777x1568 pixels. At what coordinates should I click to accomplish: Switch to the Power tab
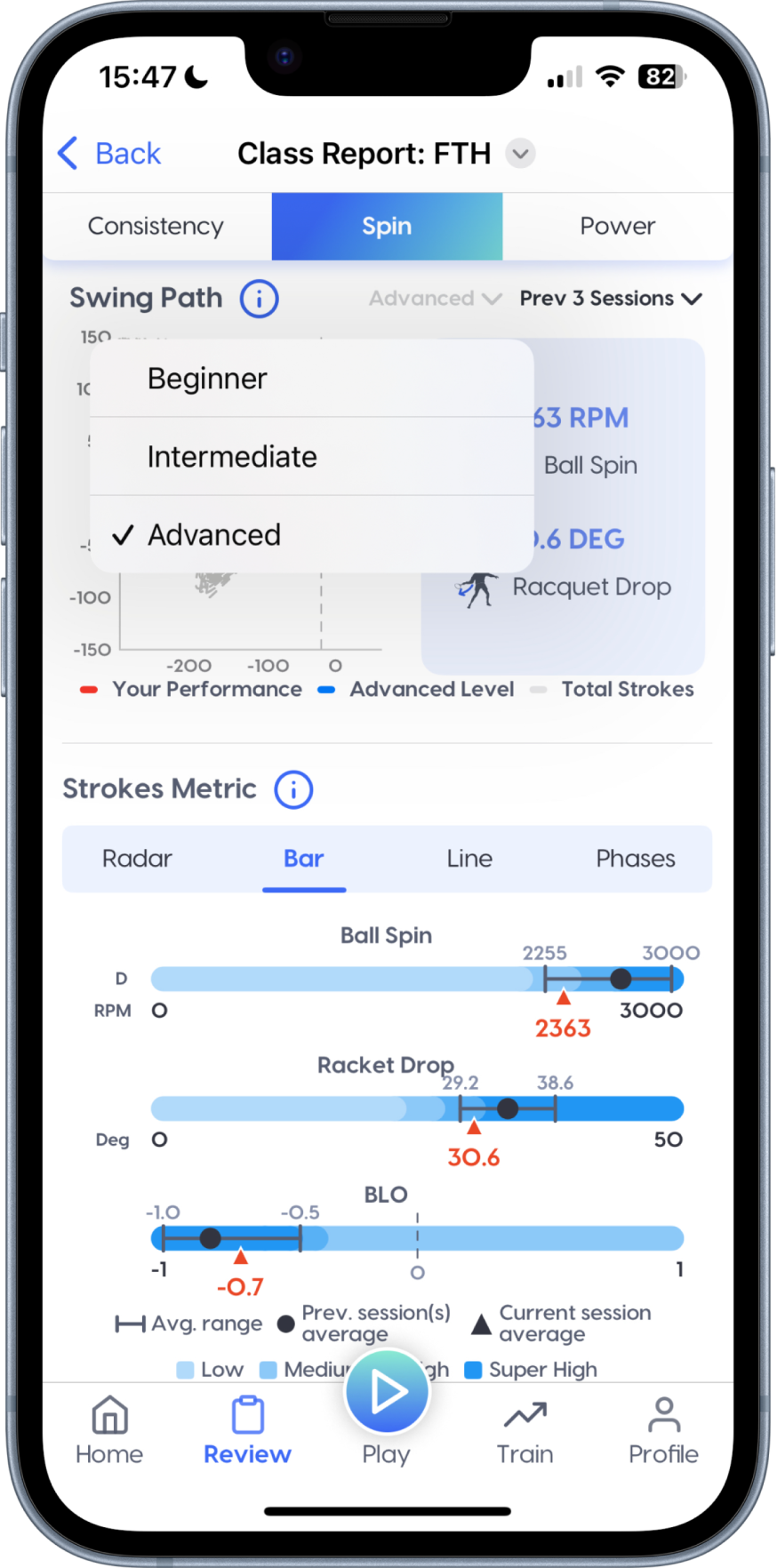[617, 227]
